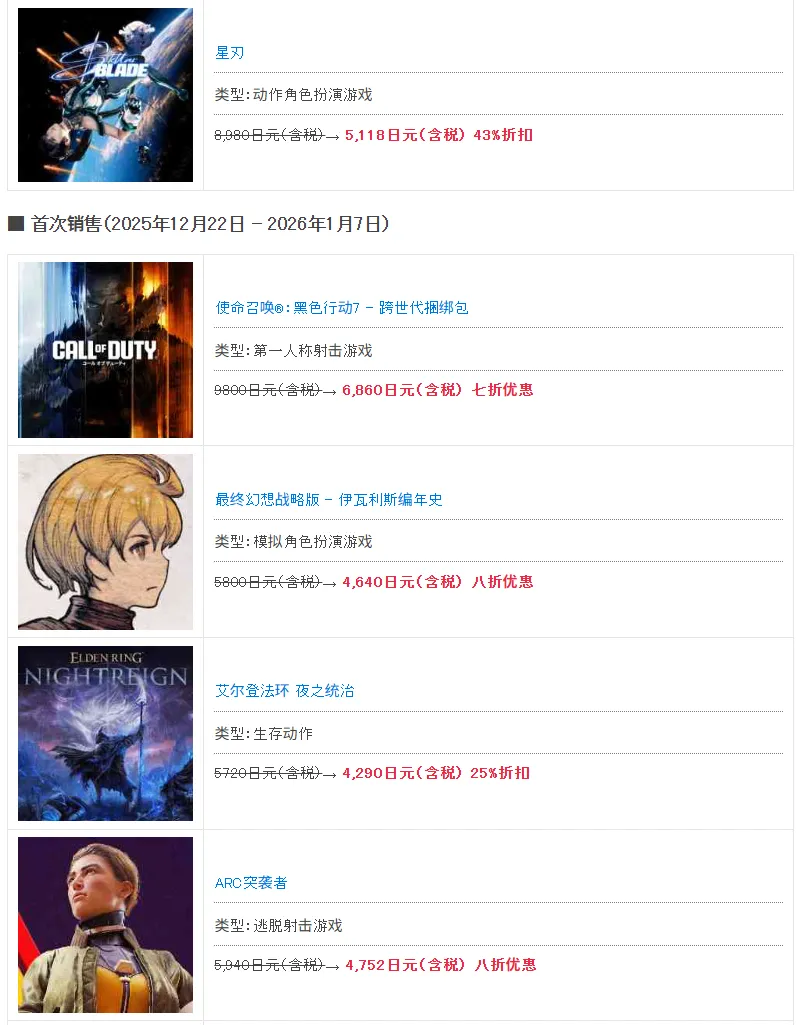
Task: Open the 艾尔登法环 夜之统治 link
Action: [284, 691]
